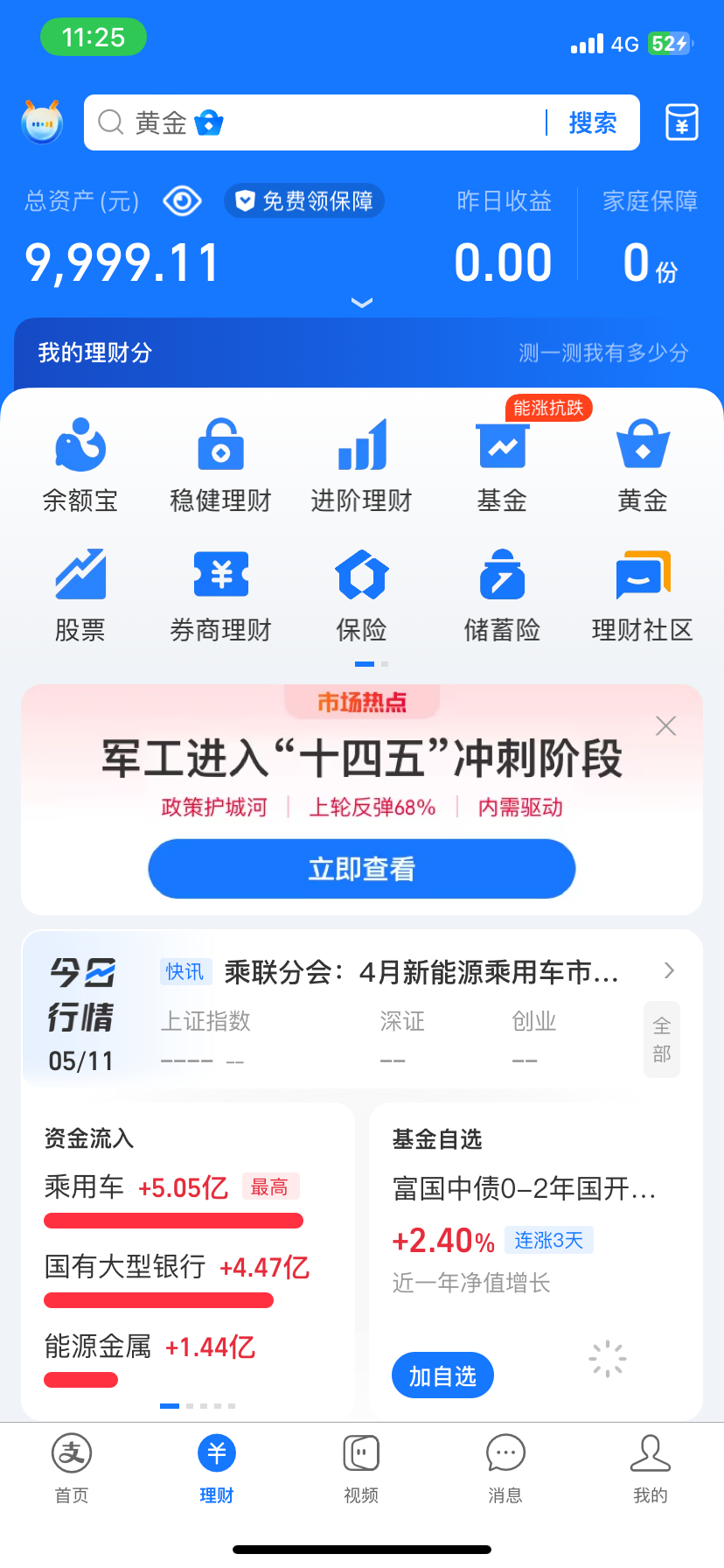
Task: Tap 立即查看 button
Action: coord(362,869)
